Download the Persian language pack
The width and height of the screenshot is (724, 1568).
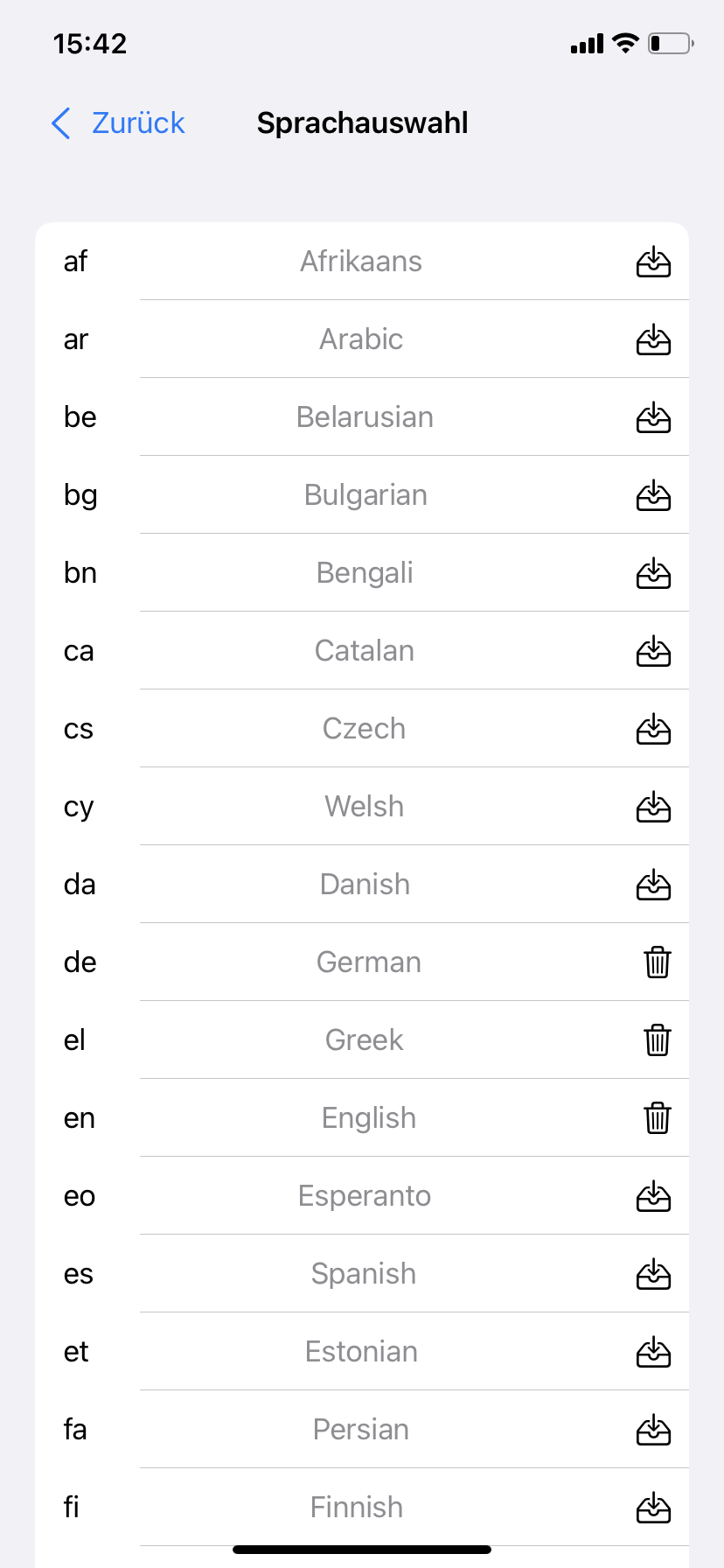(653, 1430)
